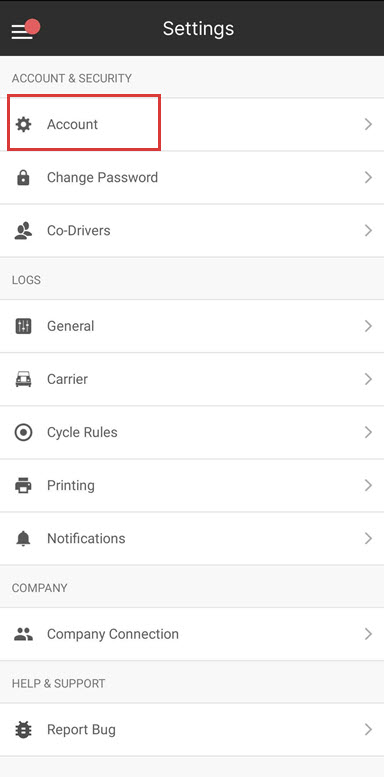Open Carrier settings
385x777 pixels.
[x=192, y=379]
